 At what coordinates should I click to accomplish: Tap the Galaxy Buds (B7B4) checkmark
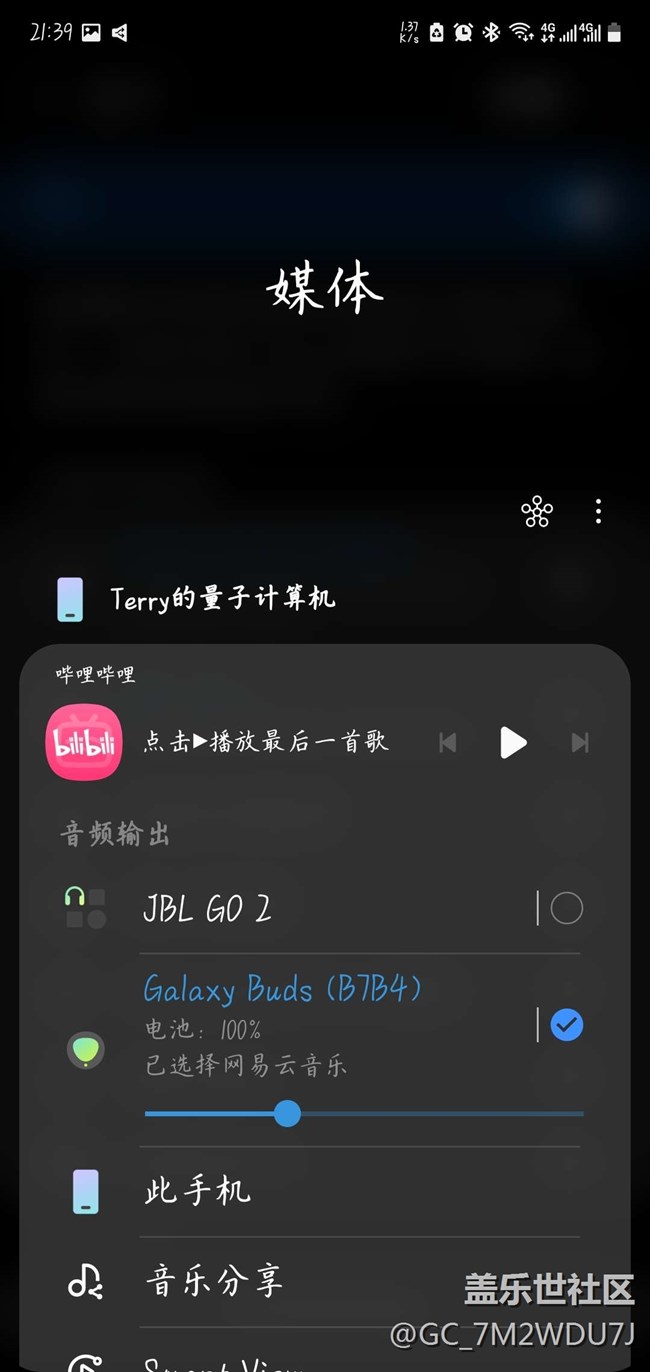point(567,1025)
